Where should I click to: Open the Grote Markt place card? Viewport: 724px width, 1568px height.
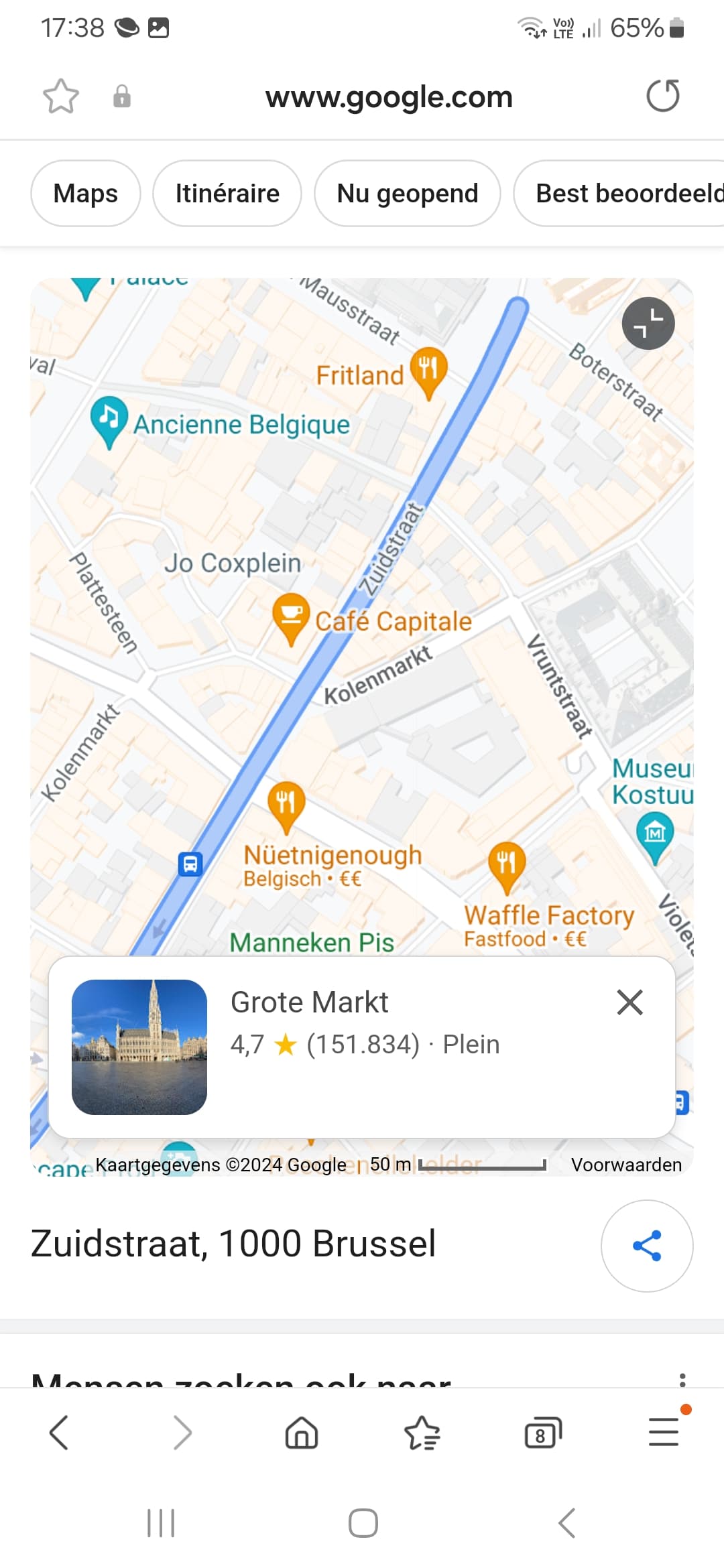(362, 1047)
